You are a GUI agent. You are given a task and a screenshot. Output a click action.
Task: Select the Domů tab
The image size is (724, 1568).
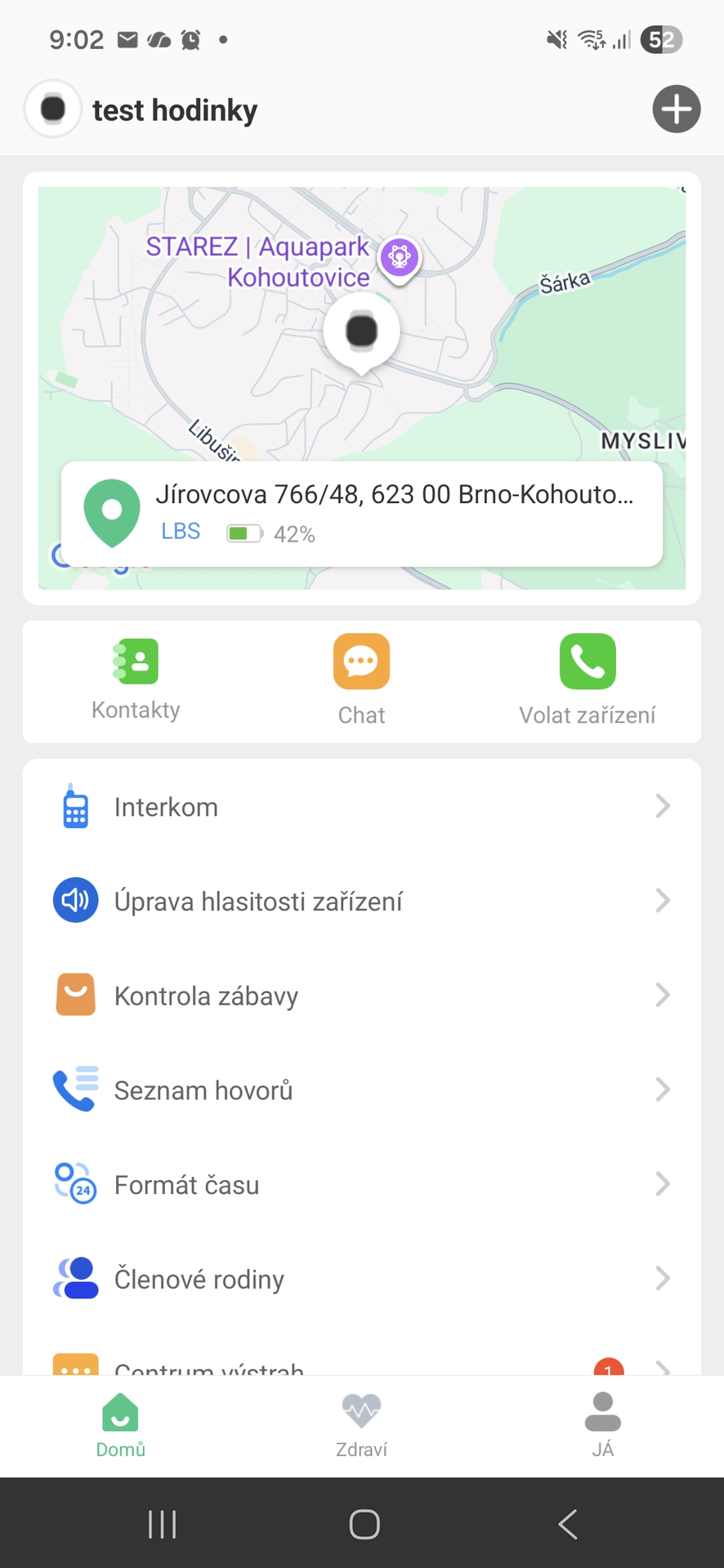(x=120, y=1425)
